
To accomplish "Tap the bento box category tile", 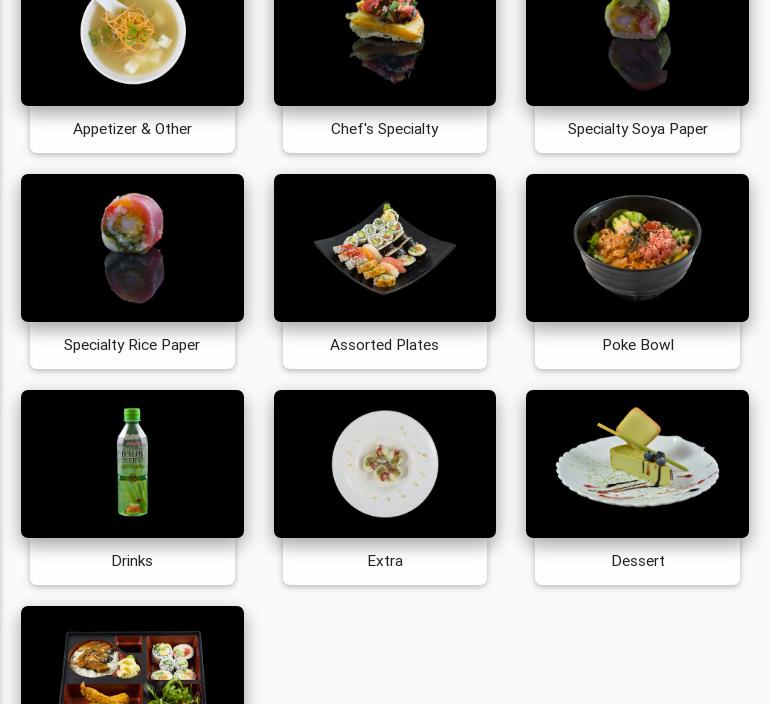I will coord(132,658).
